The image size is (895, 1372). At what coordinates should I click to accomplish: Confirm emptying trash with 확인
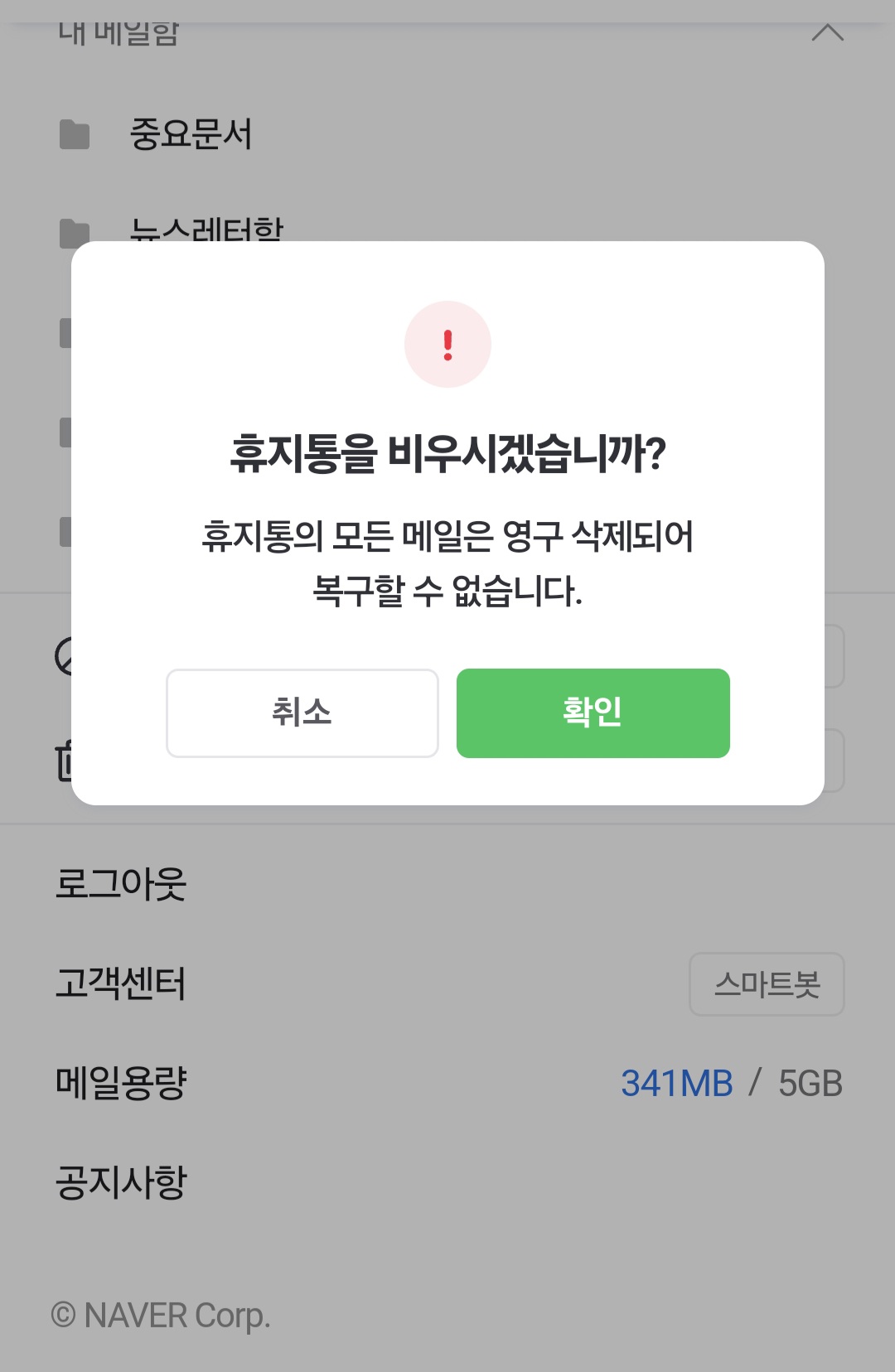[593, 713]
